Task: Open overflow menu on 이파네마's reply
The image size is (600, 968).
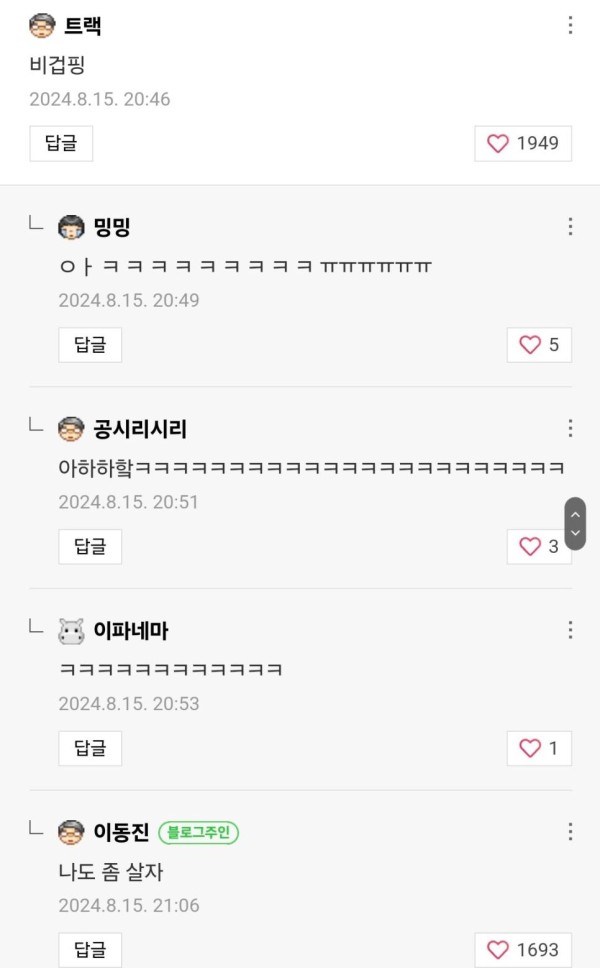Action: pos(570,630)
